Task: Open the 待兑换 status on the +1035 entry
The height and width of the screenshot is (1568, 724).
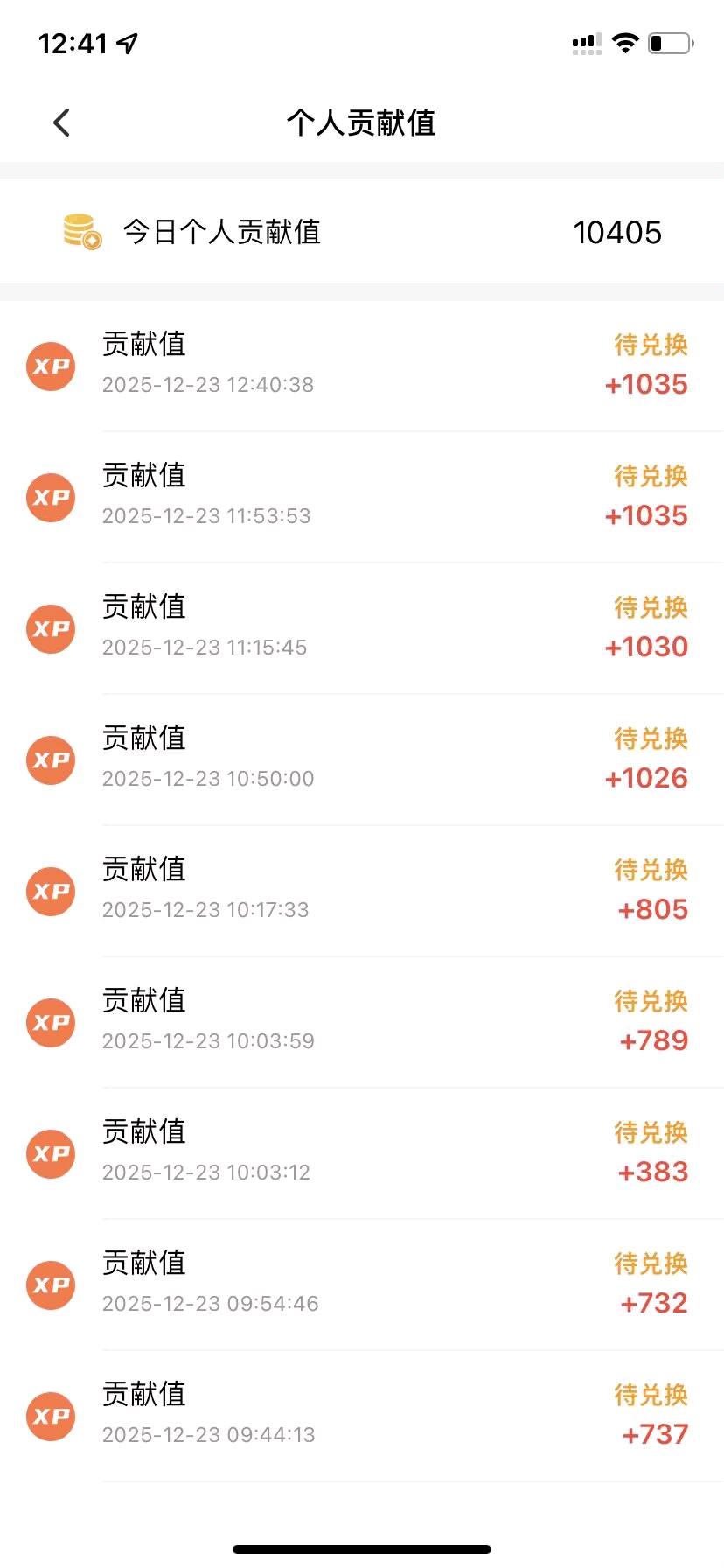Action: (650, 346)
